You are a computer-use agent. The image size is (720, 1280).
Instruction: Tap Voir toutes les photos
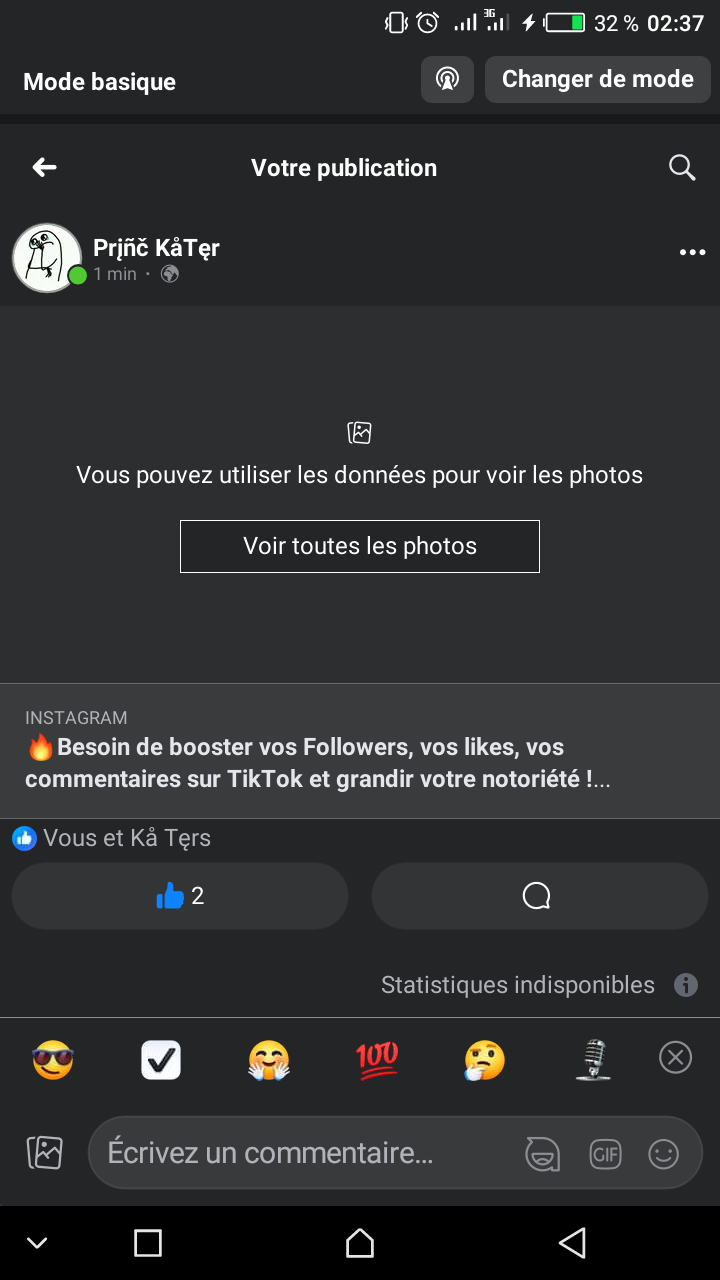[360, 546]
